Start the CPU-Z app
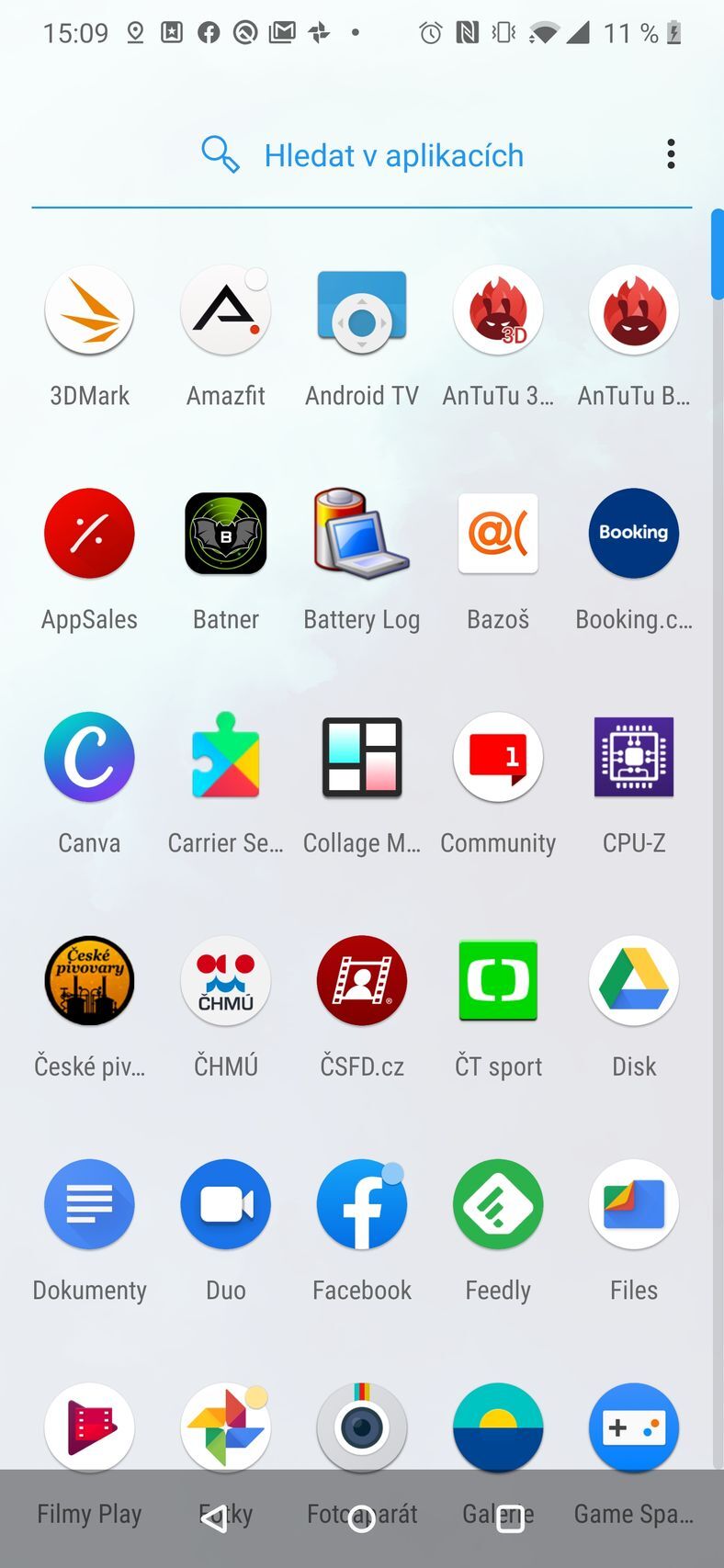 (x=633, y=757)
